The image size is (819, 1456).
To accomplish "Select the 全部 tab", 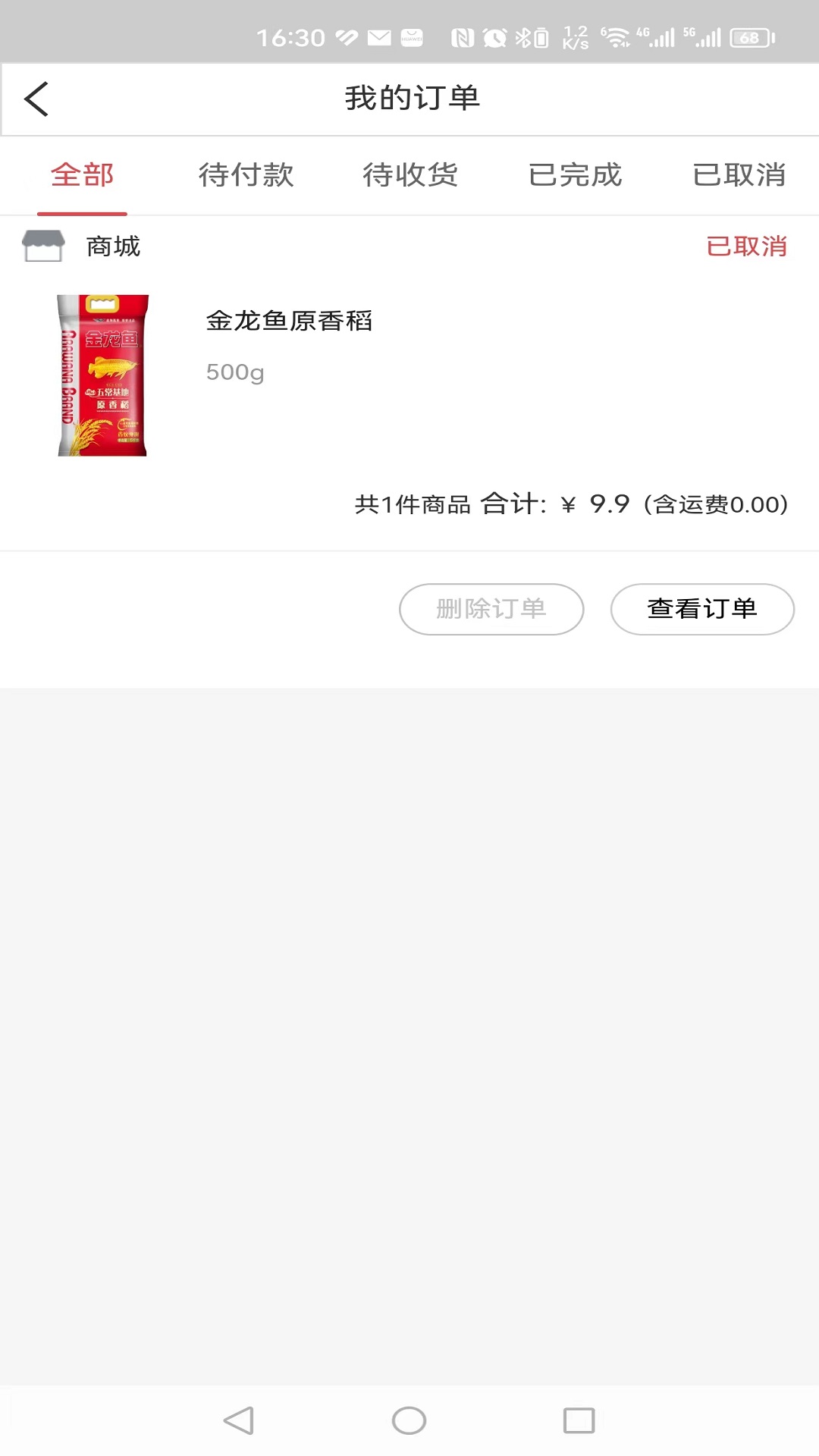I will point(82,175).
